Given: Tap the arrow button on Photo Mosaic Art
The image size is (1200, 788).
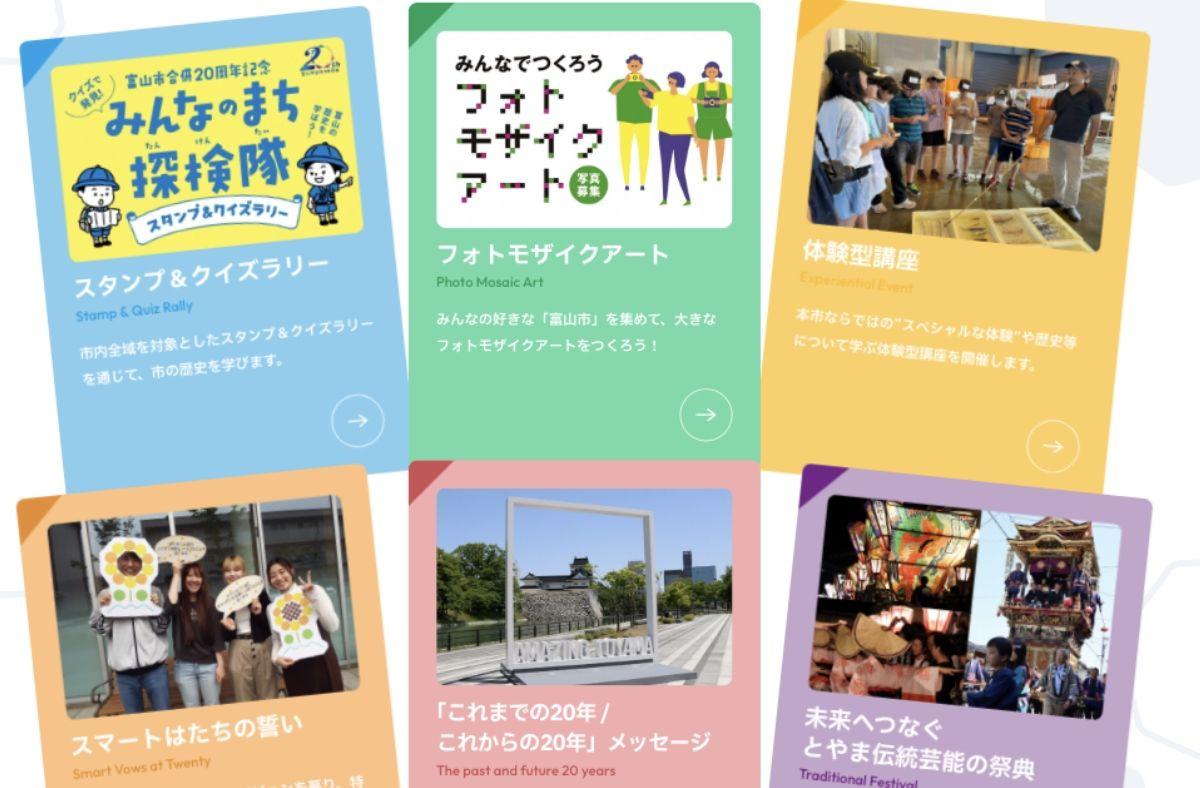Looking at the screenshot, I should tap(706, 415).
